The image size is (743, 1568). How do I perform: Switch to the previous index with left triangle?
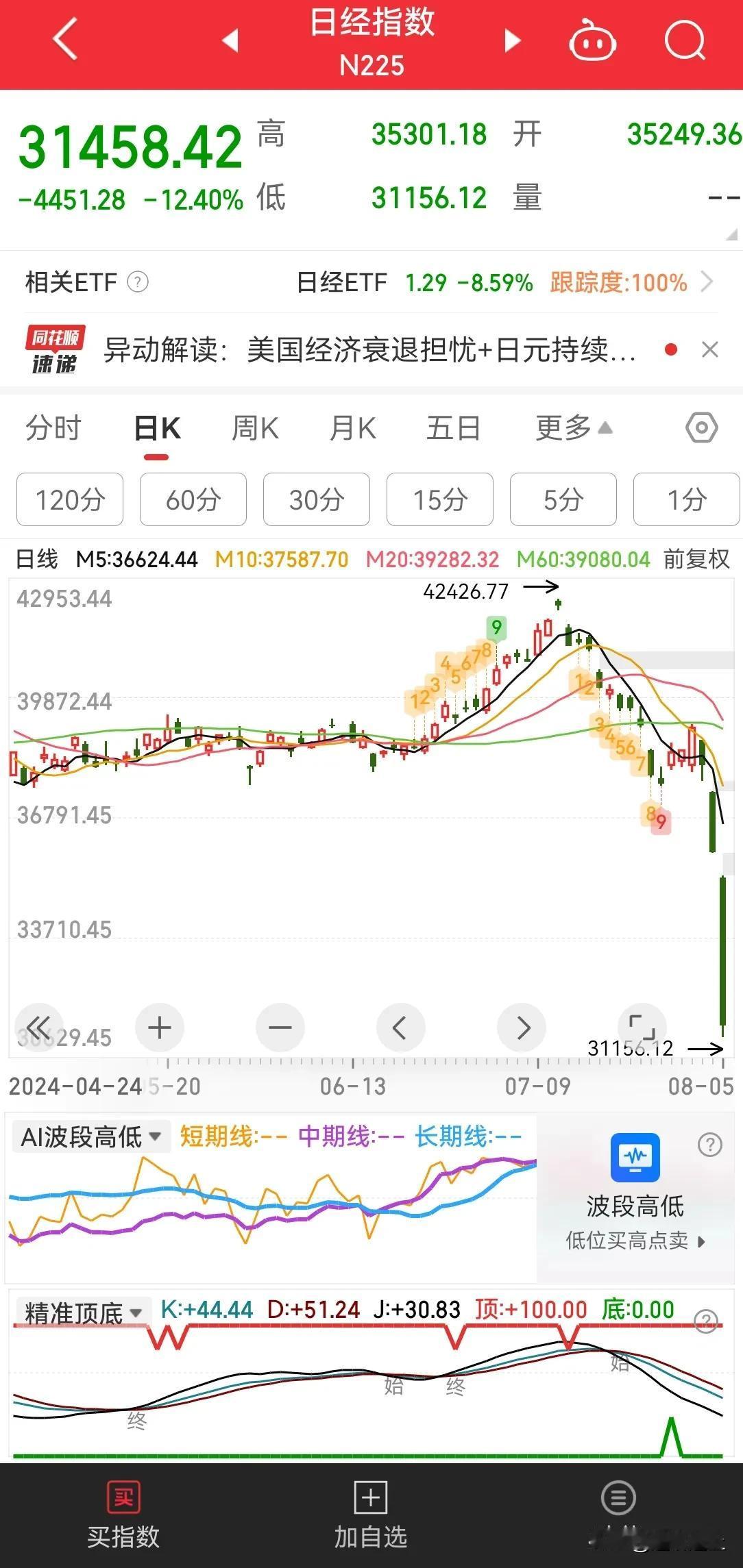tap(231, 40)
